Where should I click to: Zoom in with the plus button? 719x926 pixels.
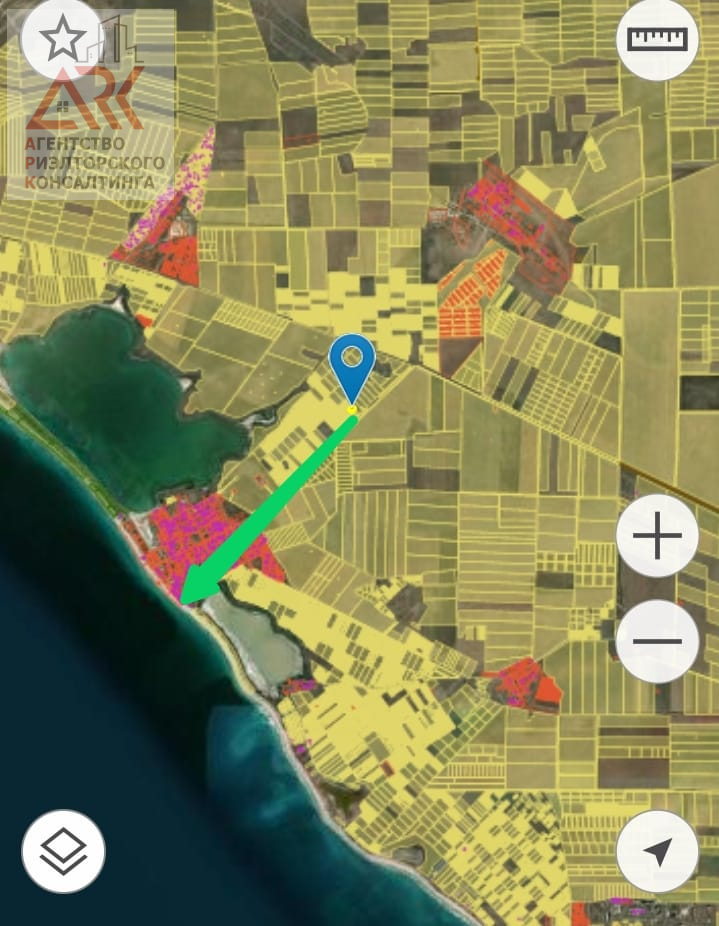[x=657, y=536]
